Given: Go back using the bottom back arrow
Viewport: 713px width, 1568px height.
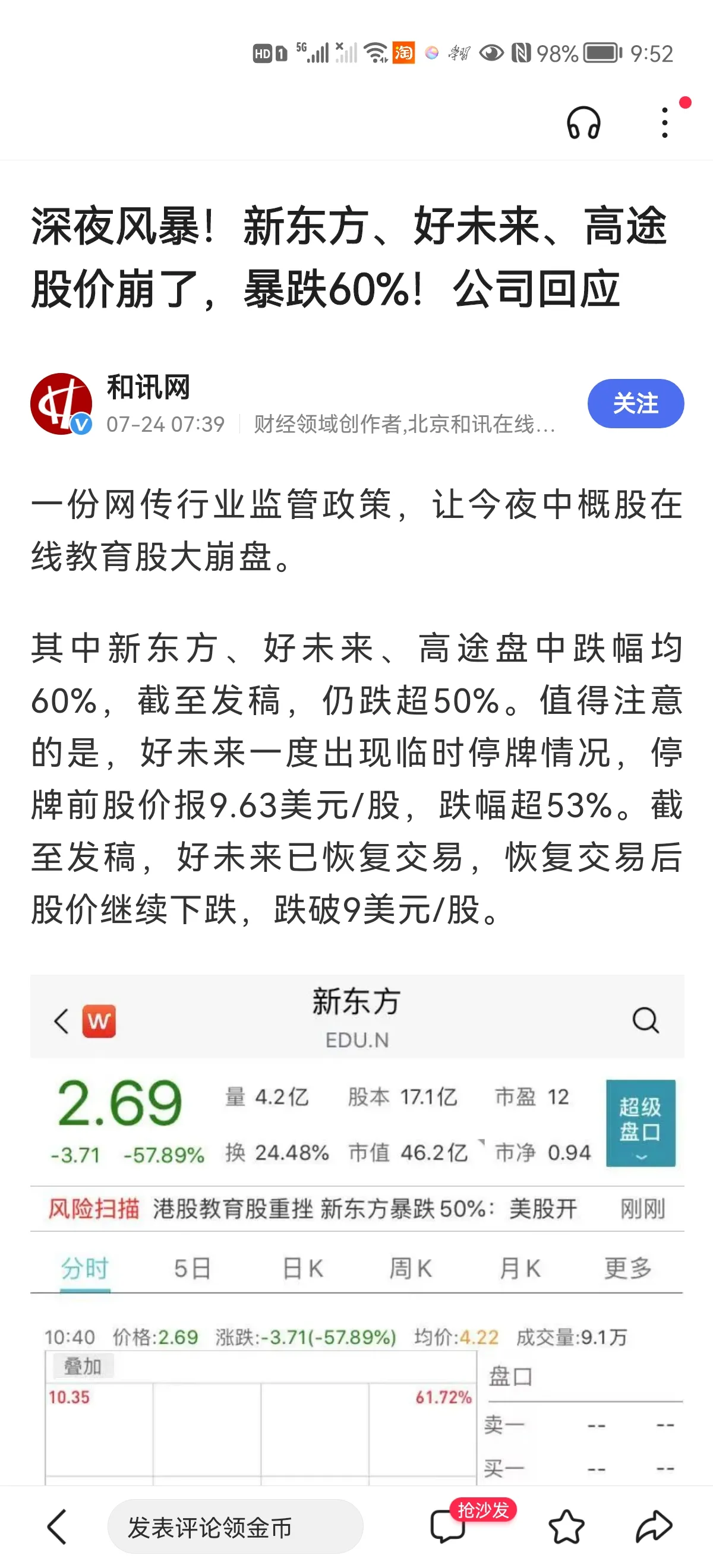Looking at the screenshot, I should pyautogui.click(x=57, y=1526).
